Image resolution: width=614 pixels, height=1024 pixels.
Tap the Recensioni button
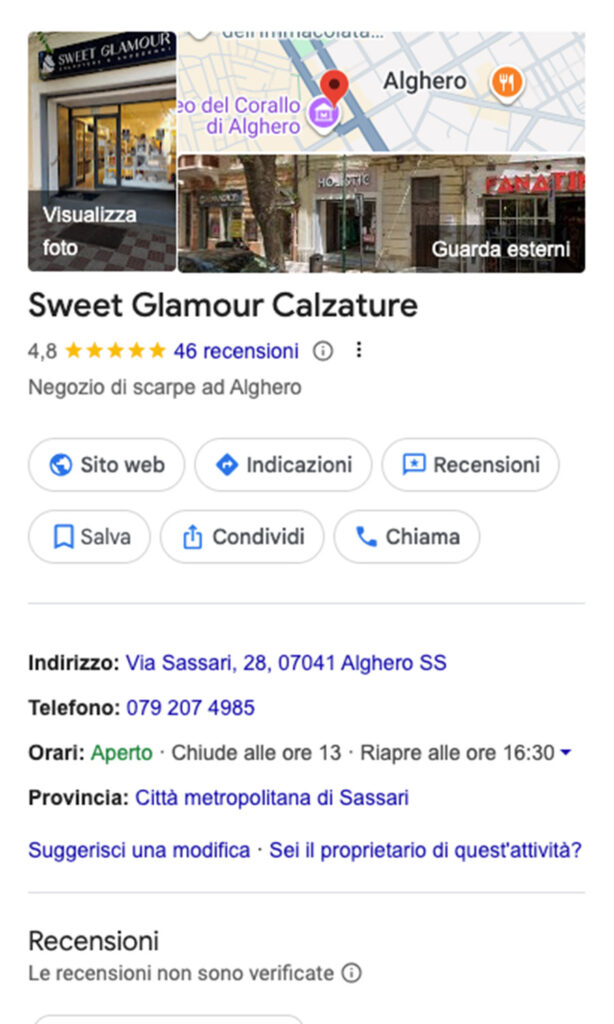tap(470, 465)
